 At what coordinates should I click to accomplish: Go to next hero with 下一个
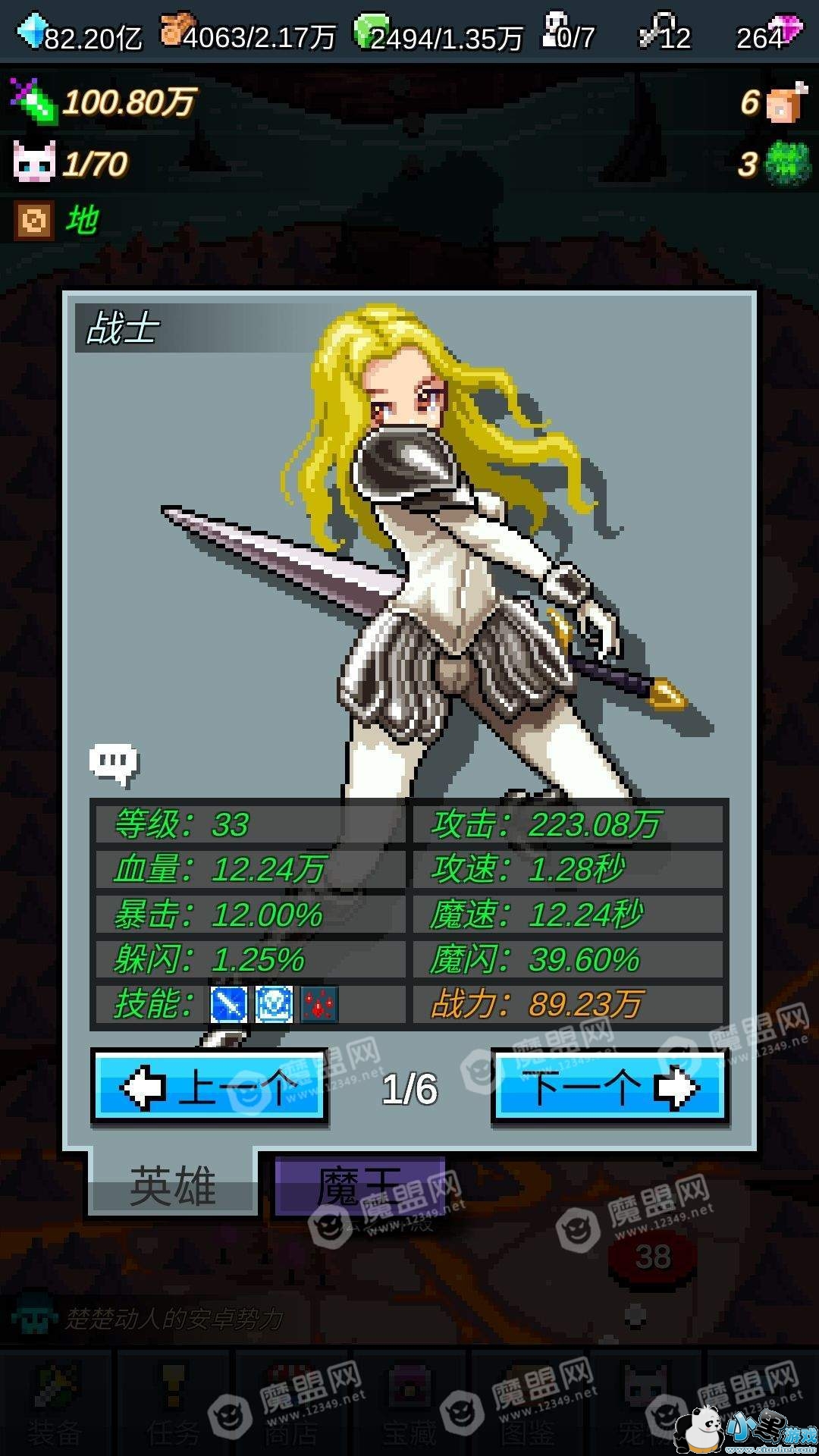610,1087
